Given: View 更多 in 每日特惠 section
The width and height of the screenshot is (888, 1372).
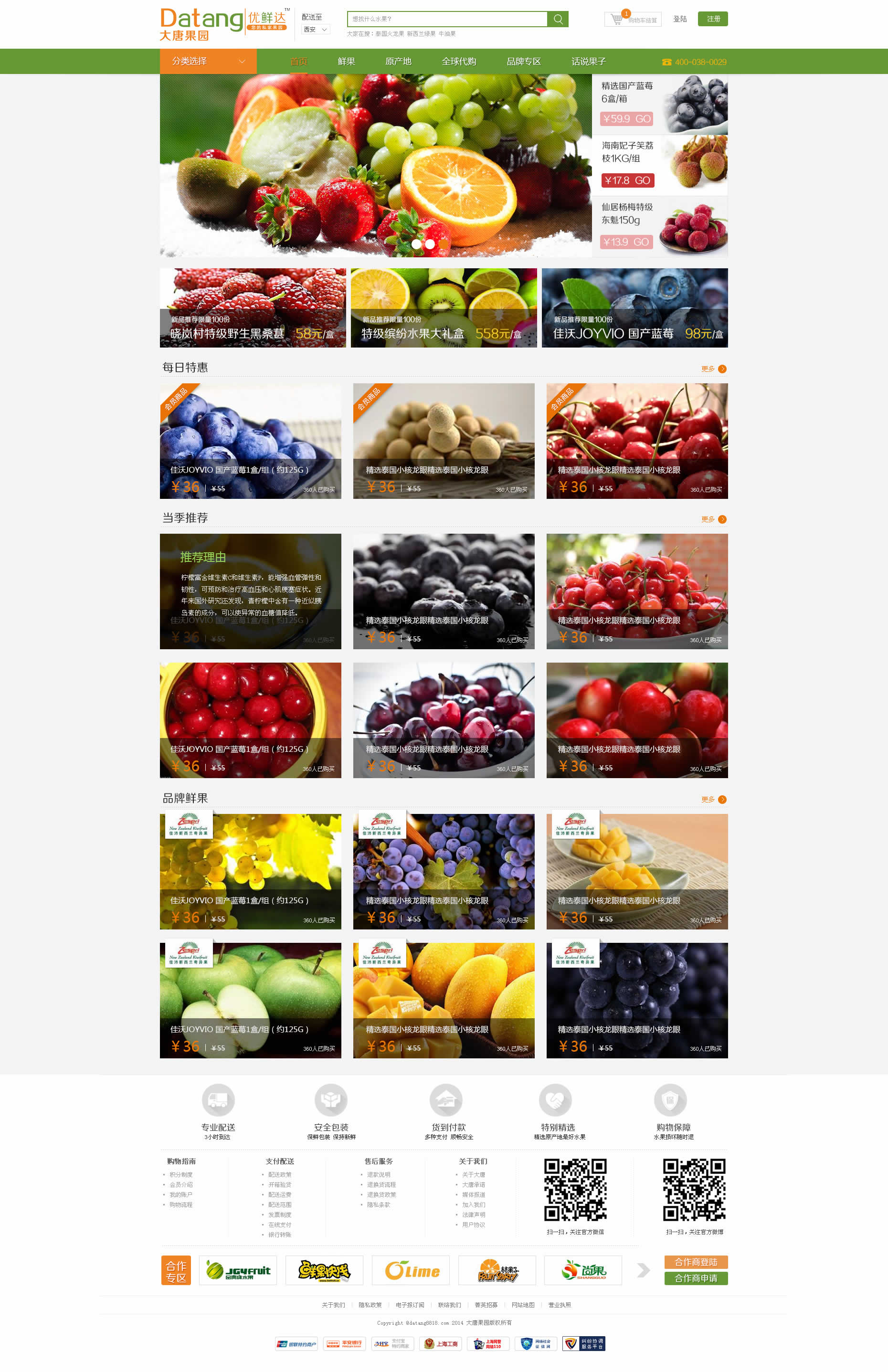Looking at the screenshot, I should point(713,369).
